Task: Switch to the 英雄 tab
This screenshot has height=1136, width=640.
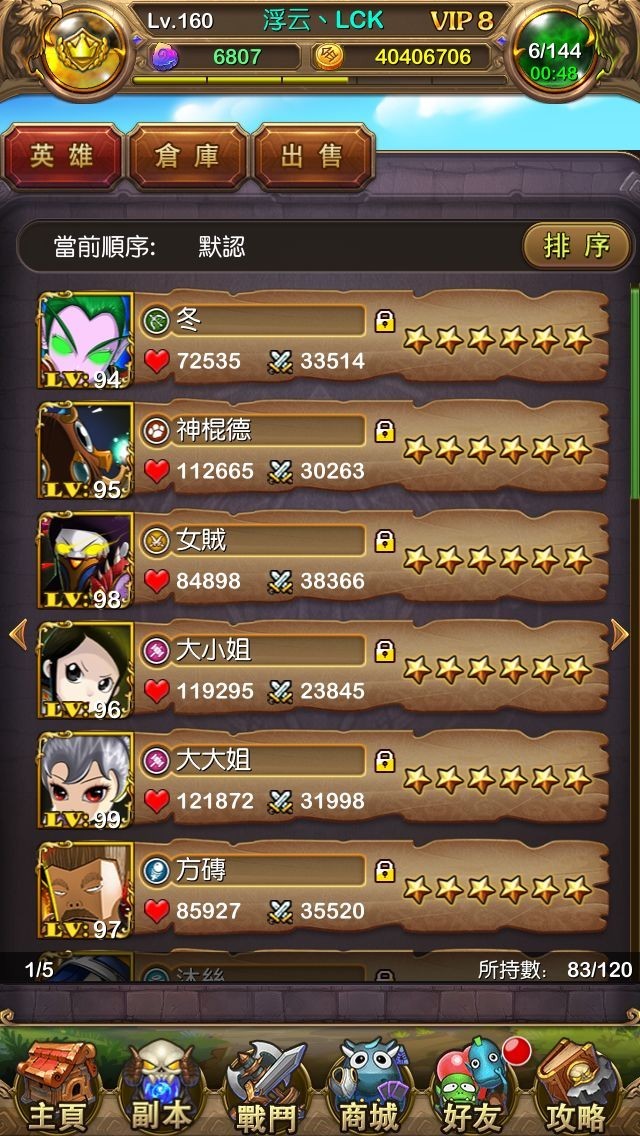Action: [x=62, y=156]
